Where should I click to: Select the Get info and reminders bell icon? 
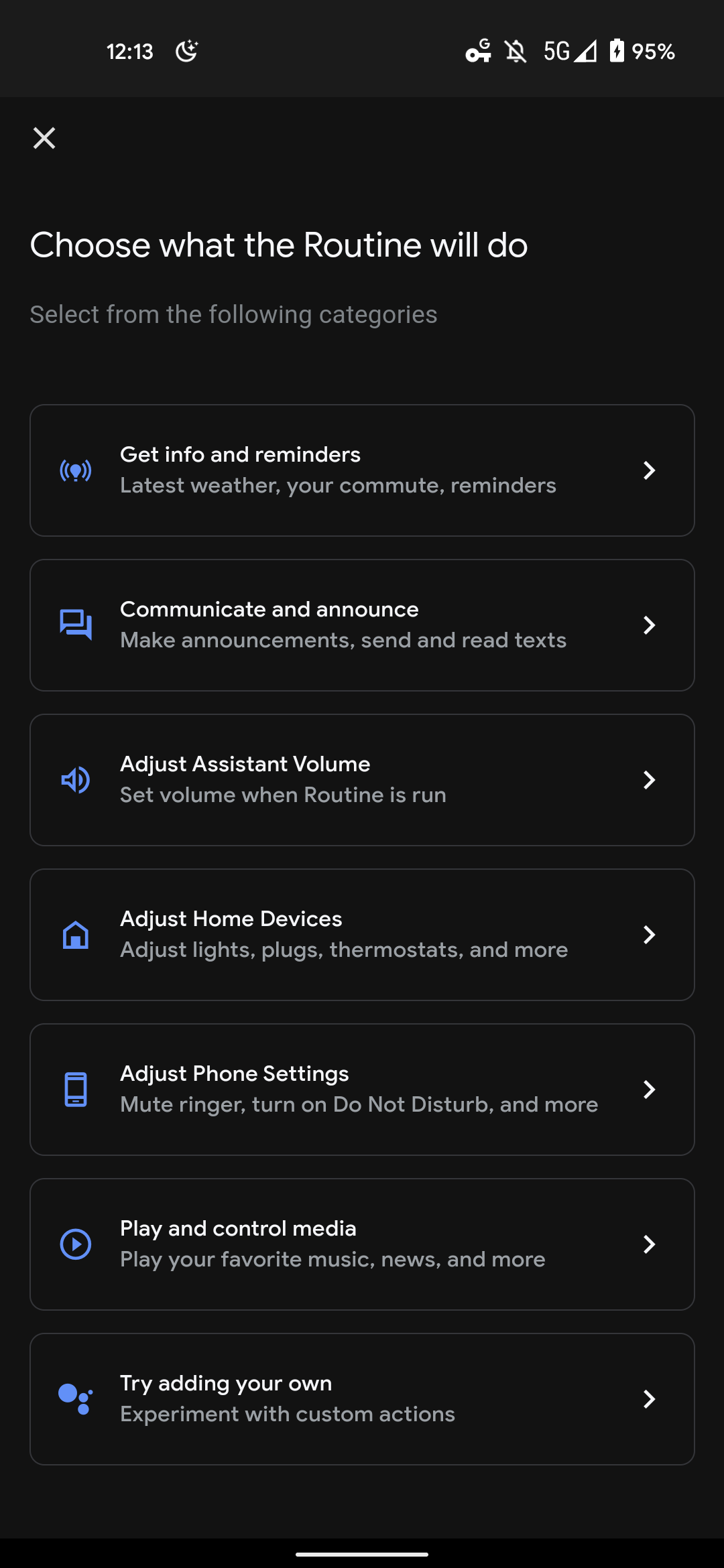(76, 470)
